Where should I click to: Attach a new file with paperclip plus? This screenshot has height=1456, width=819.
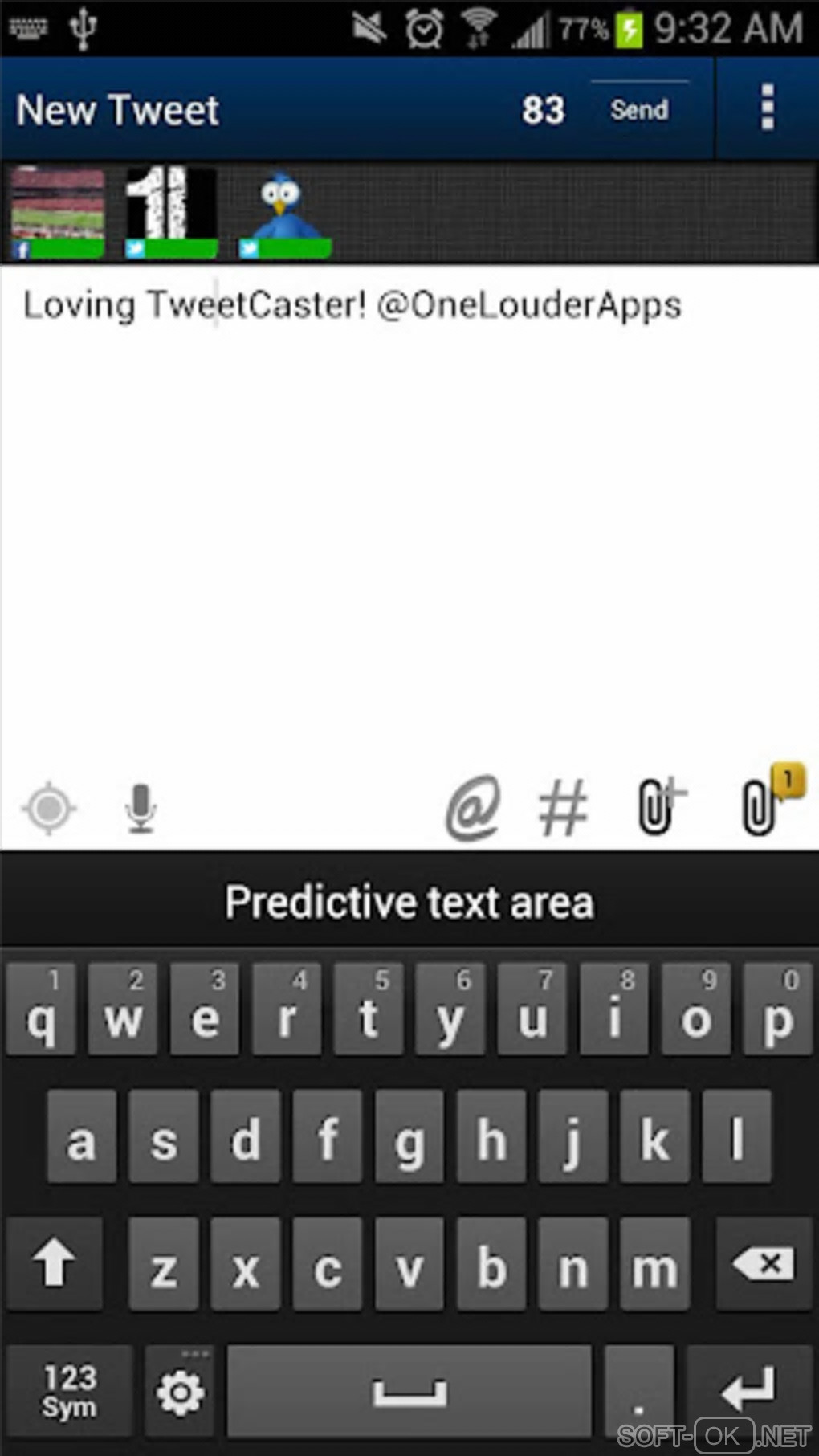point(660,808)
